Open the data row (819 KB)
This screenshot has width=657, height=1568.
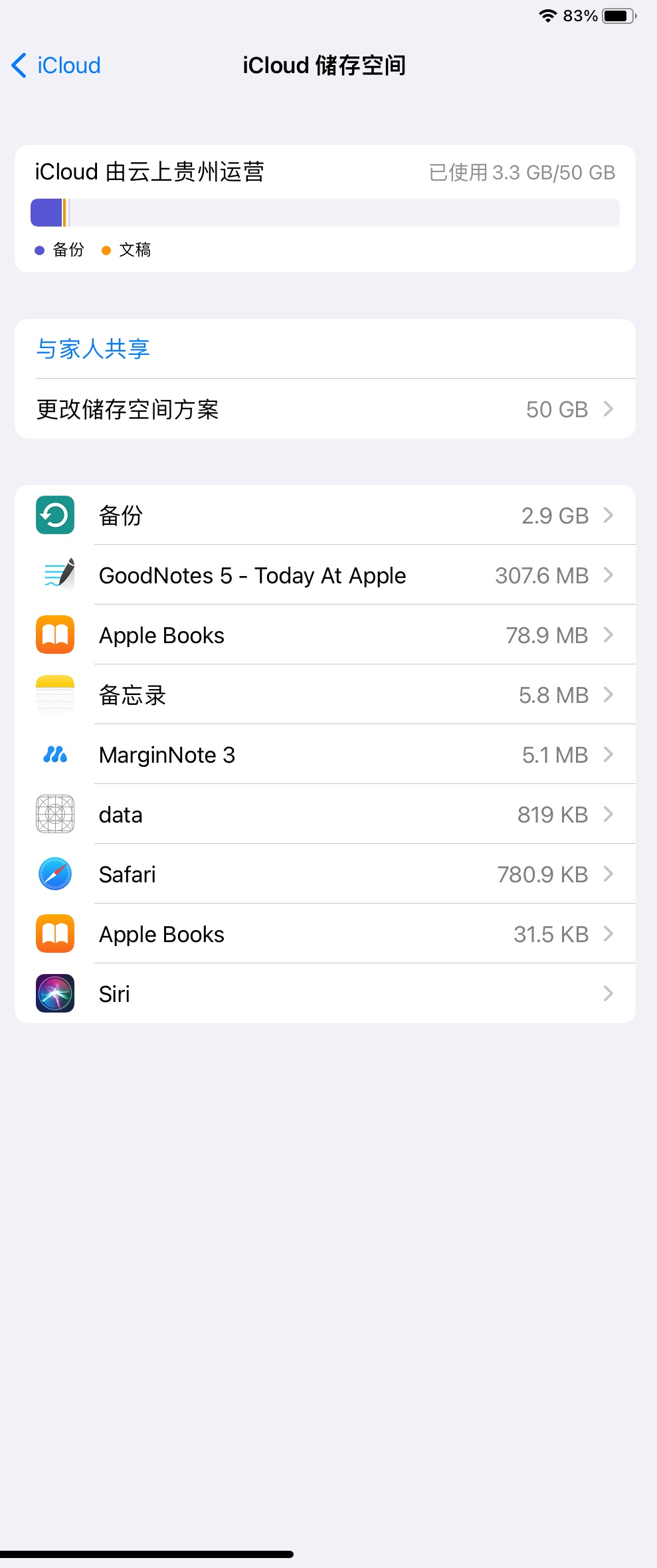(325, 815)
